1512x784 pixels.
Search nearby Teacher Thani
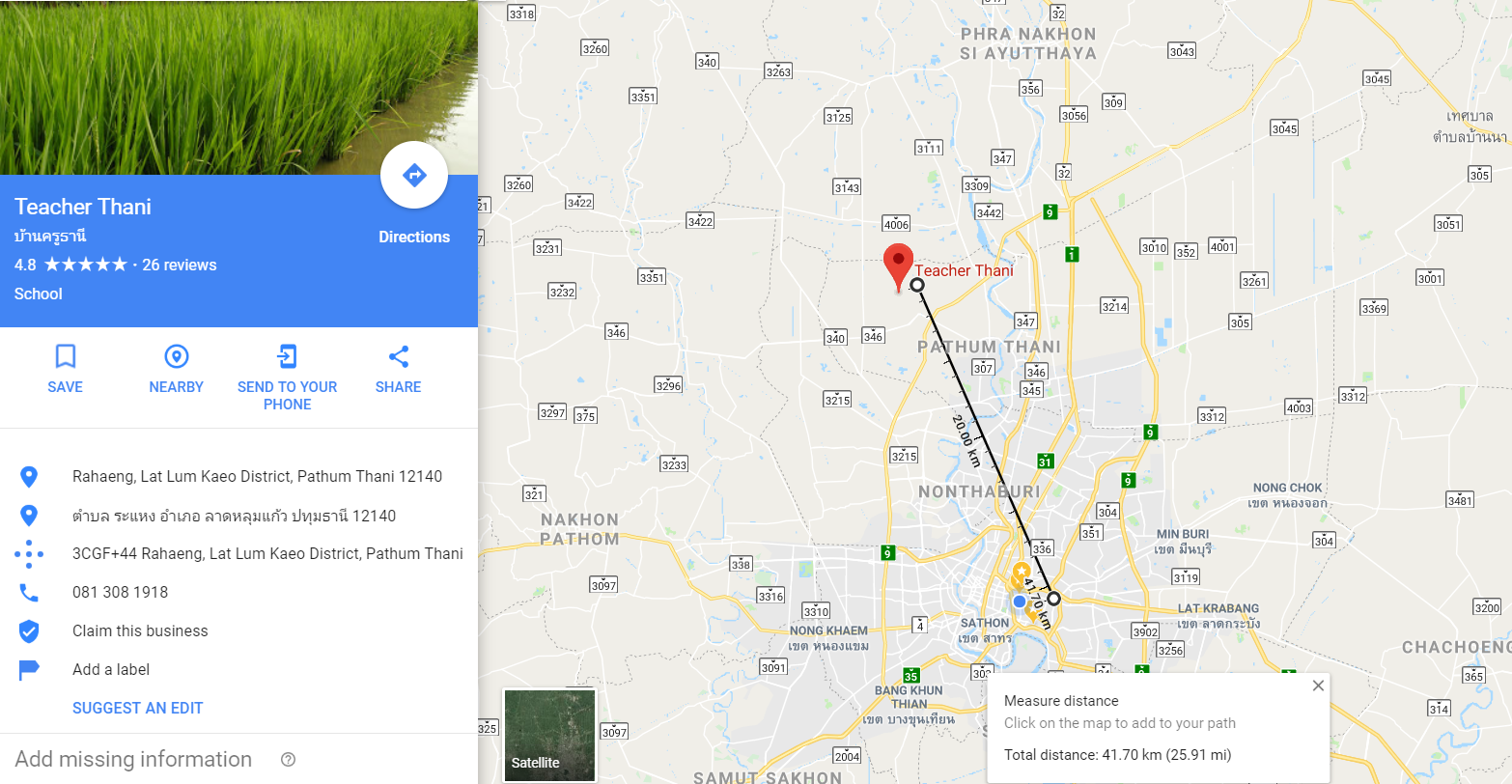click(x=176, y=369)
